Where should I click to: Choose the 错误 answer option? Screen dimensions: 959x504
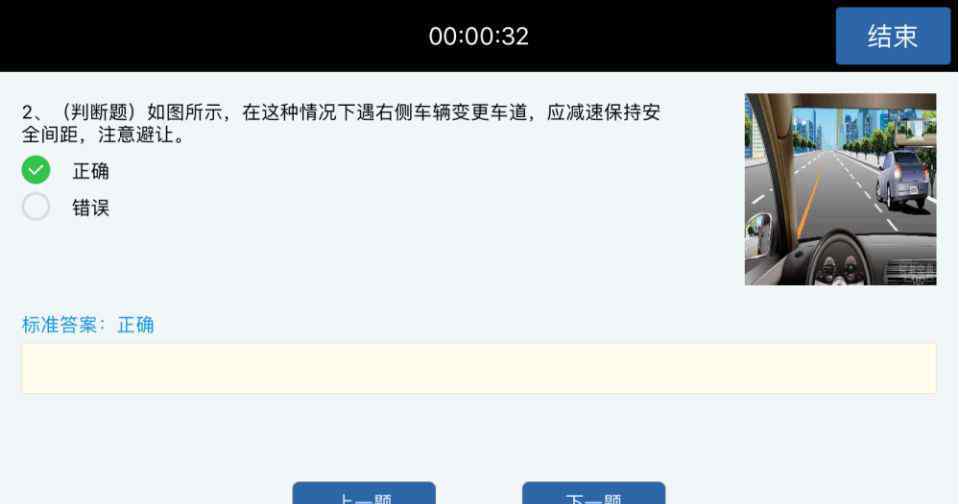point(36,208)
